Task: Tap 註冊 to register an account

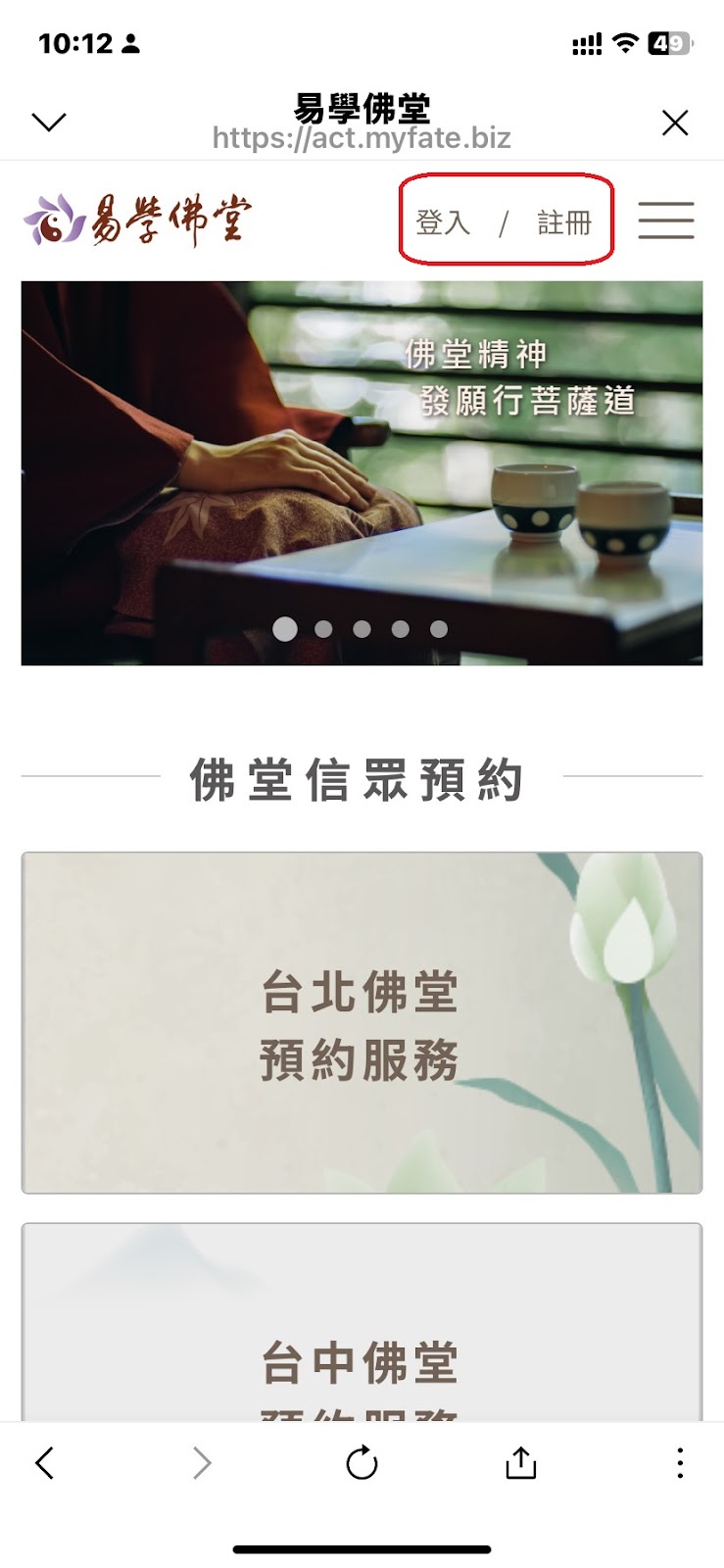Action: point(564,222)
